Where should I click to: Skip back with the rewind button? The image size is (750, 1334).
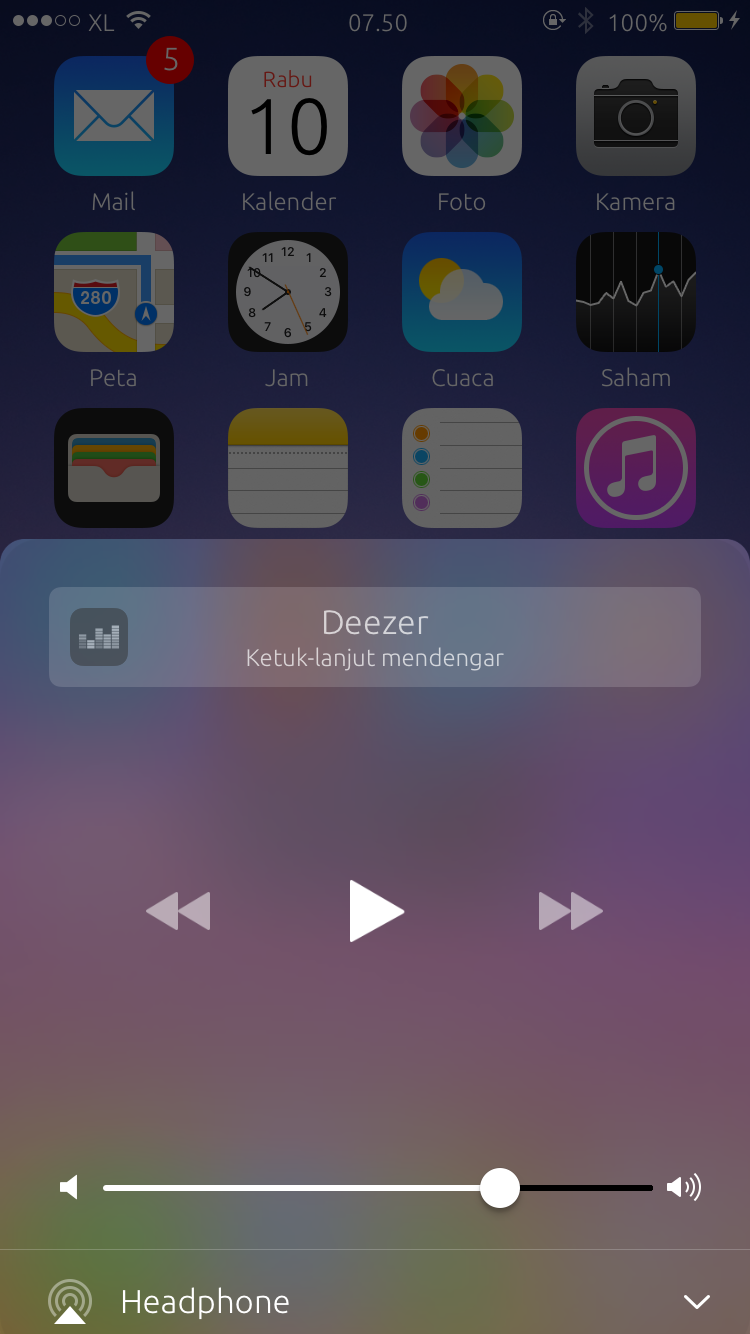[x=178, y=911]
